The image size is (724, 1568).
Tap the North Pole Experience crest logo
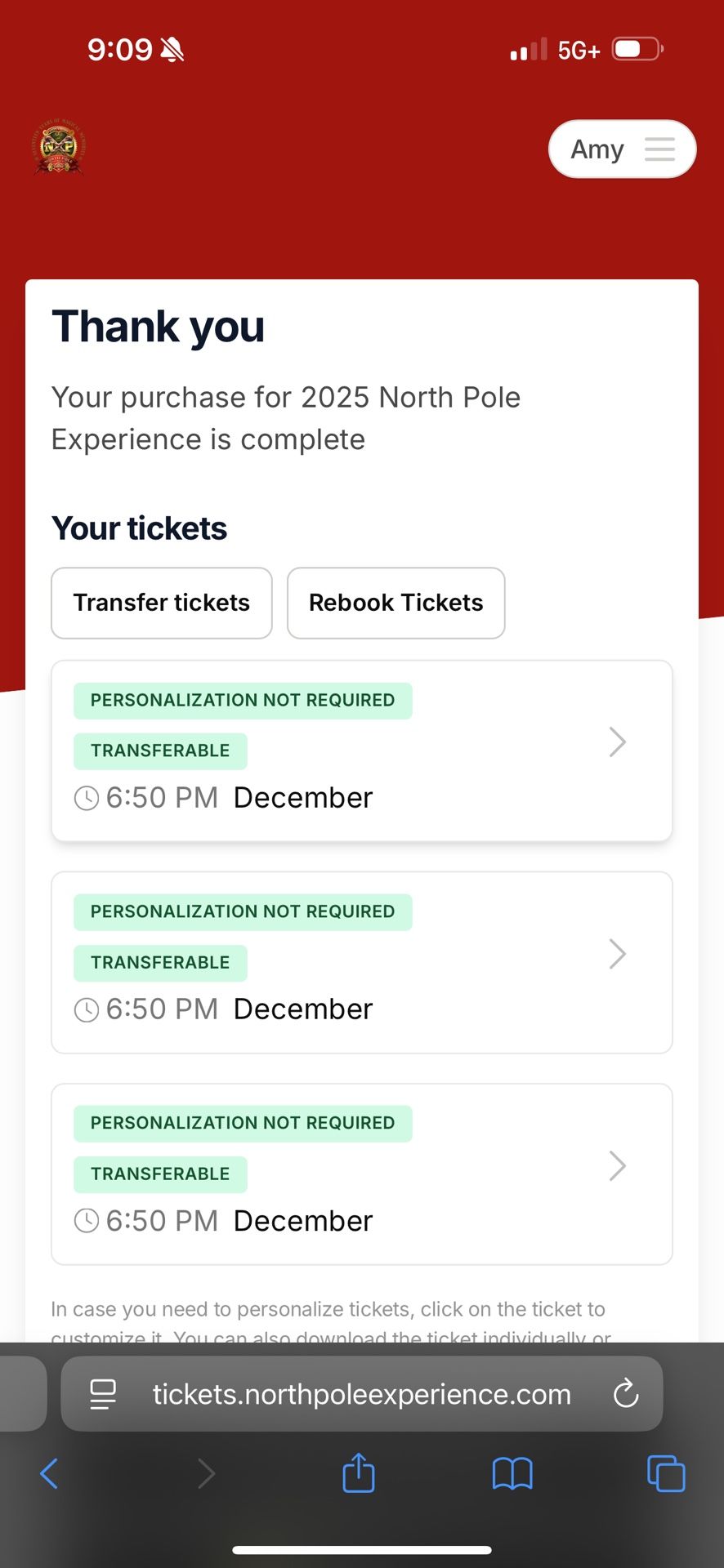click(57, 149)
